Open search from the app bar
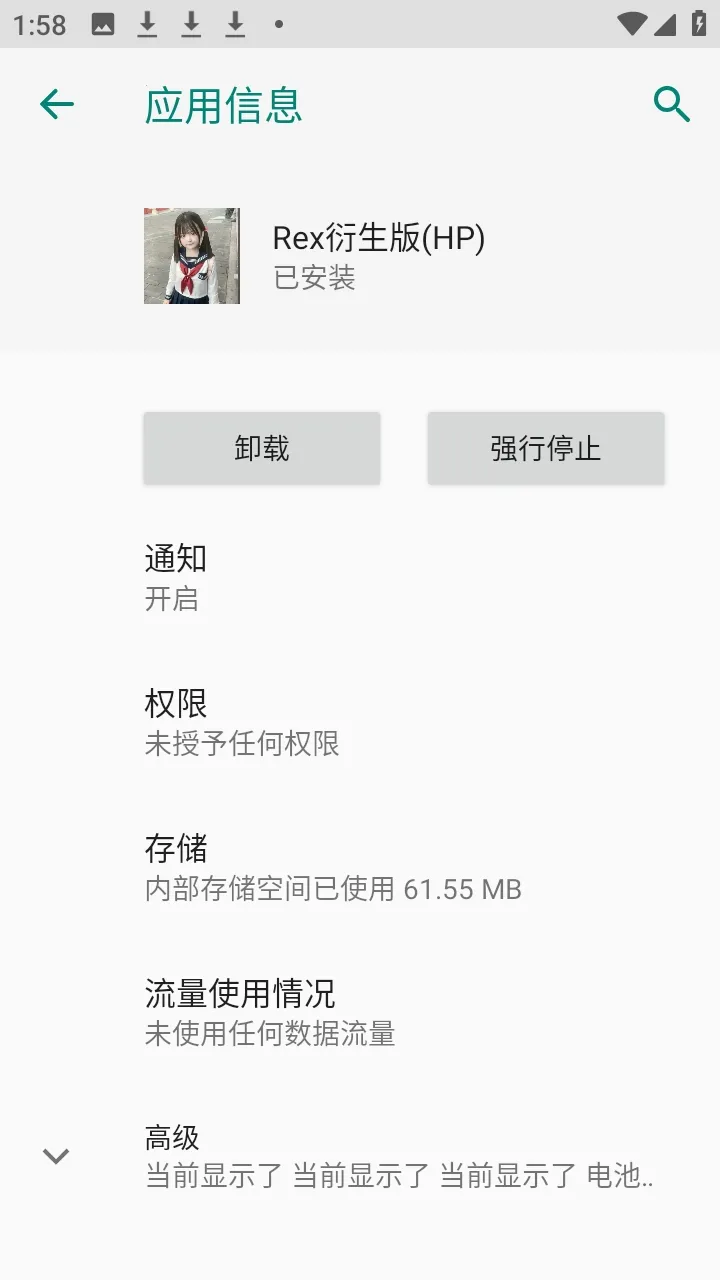720x1280 pixels. click(671, 104)
